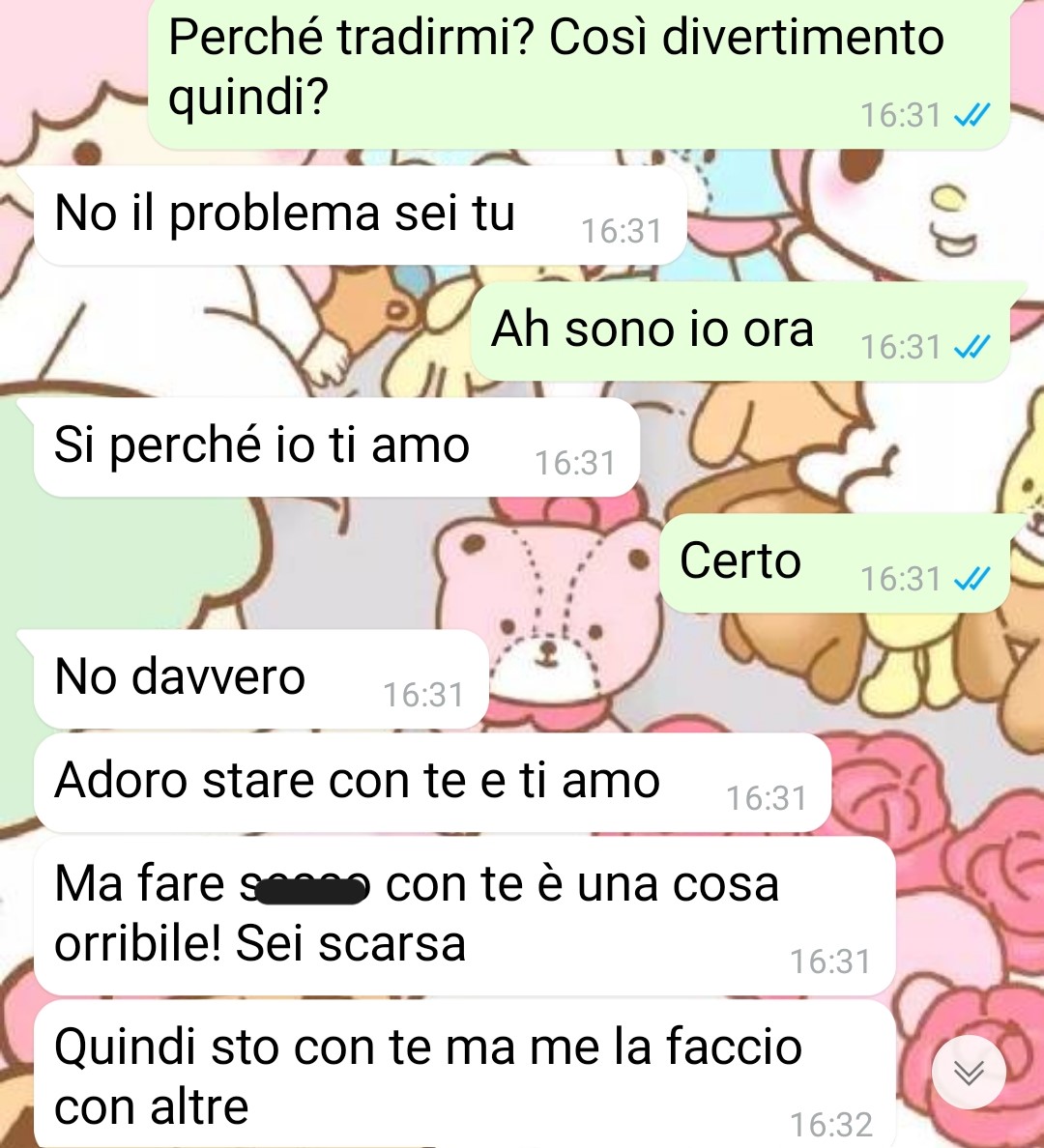This screenshot has height=1148, width=1044.
Task: Jump to latest messages with down arrow
Action: [x=969, y=1073]
